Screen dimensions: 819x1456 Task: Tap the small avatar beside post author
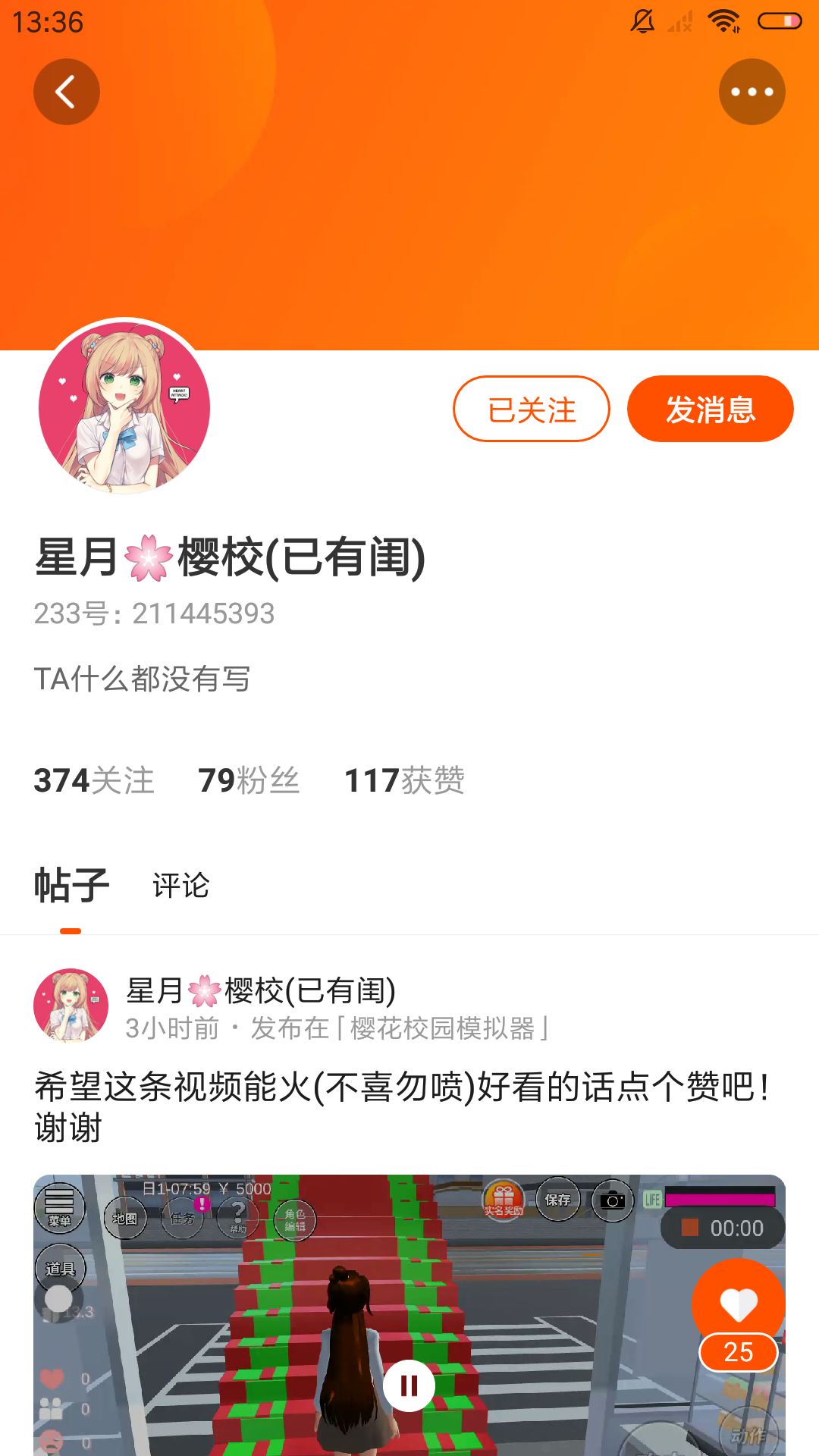click(x=71, y=1006)
